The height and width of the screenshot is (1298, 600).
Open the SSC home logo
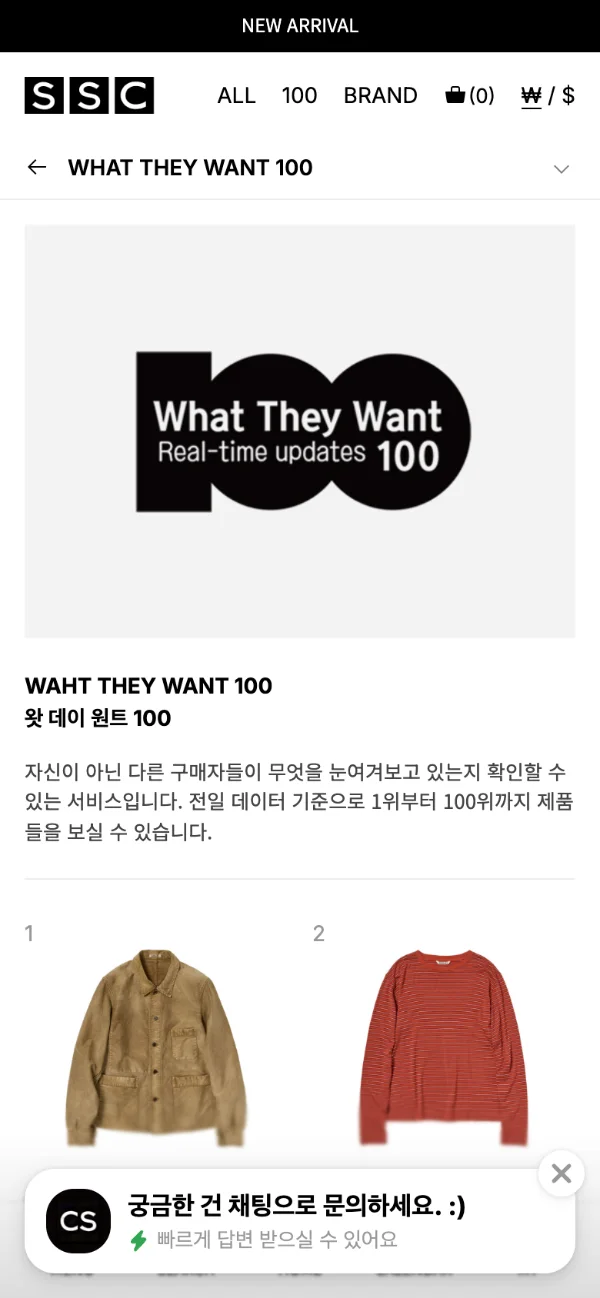[x=89, y=96]
